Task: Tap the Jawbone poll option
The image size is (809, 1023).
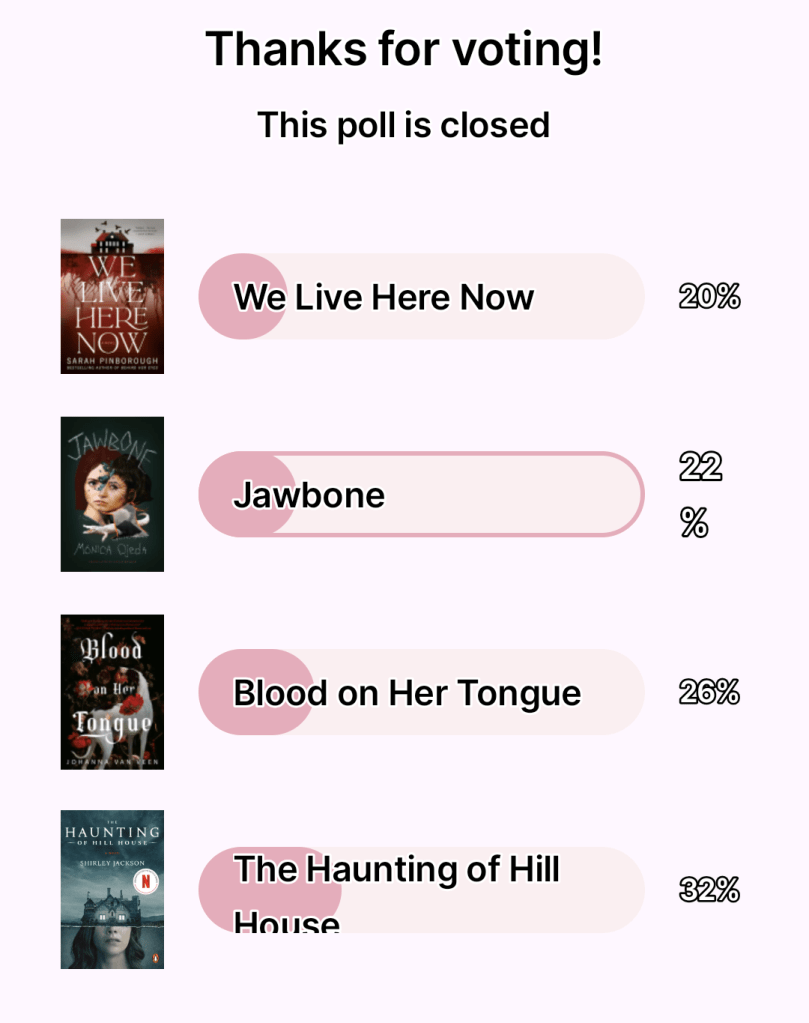Action: coord(421,495)
